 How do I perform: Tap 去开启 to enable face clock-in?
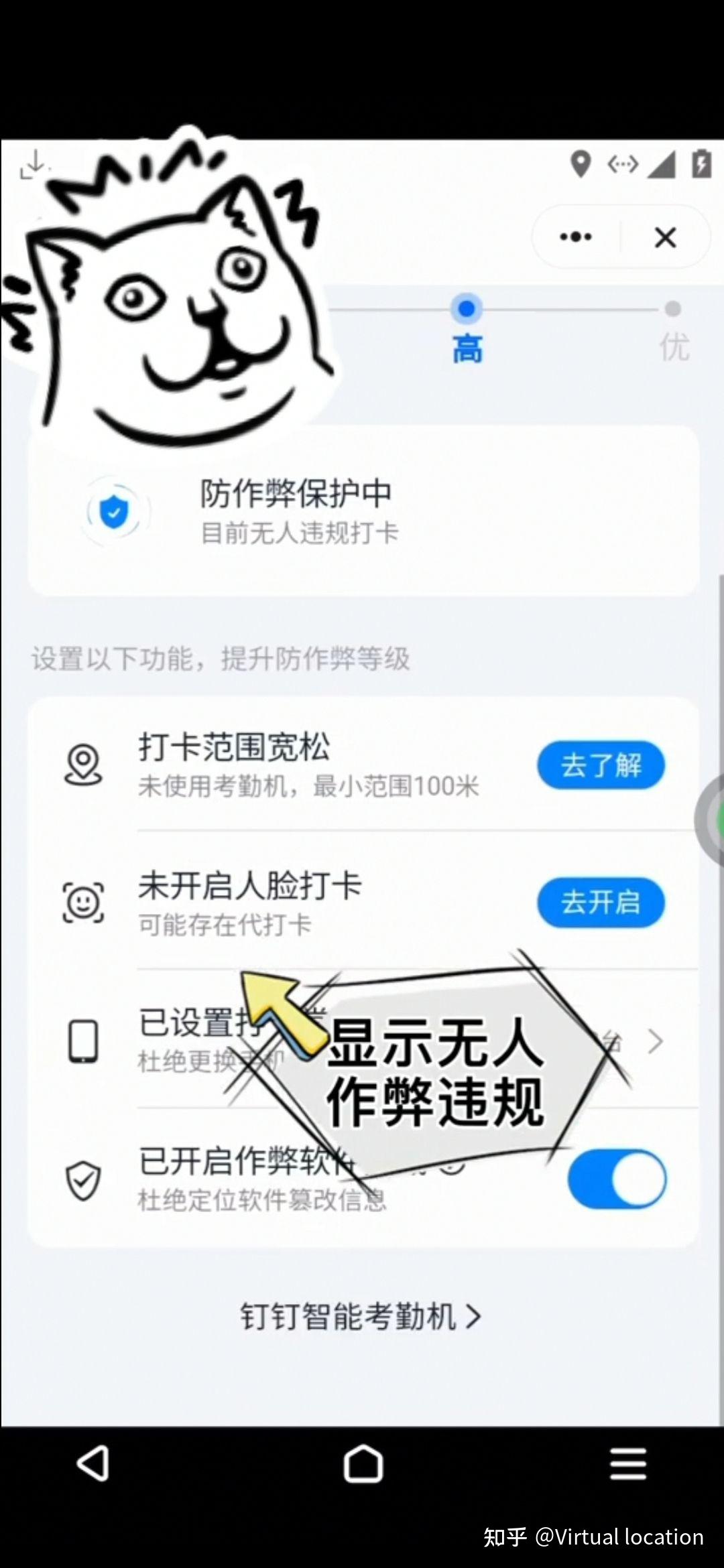pyautogui.click(x=601, y=902)
